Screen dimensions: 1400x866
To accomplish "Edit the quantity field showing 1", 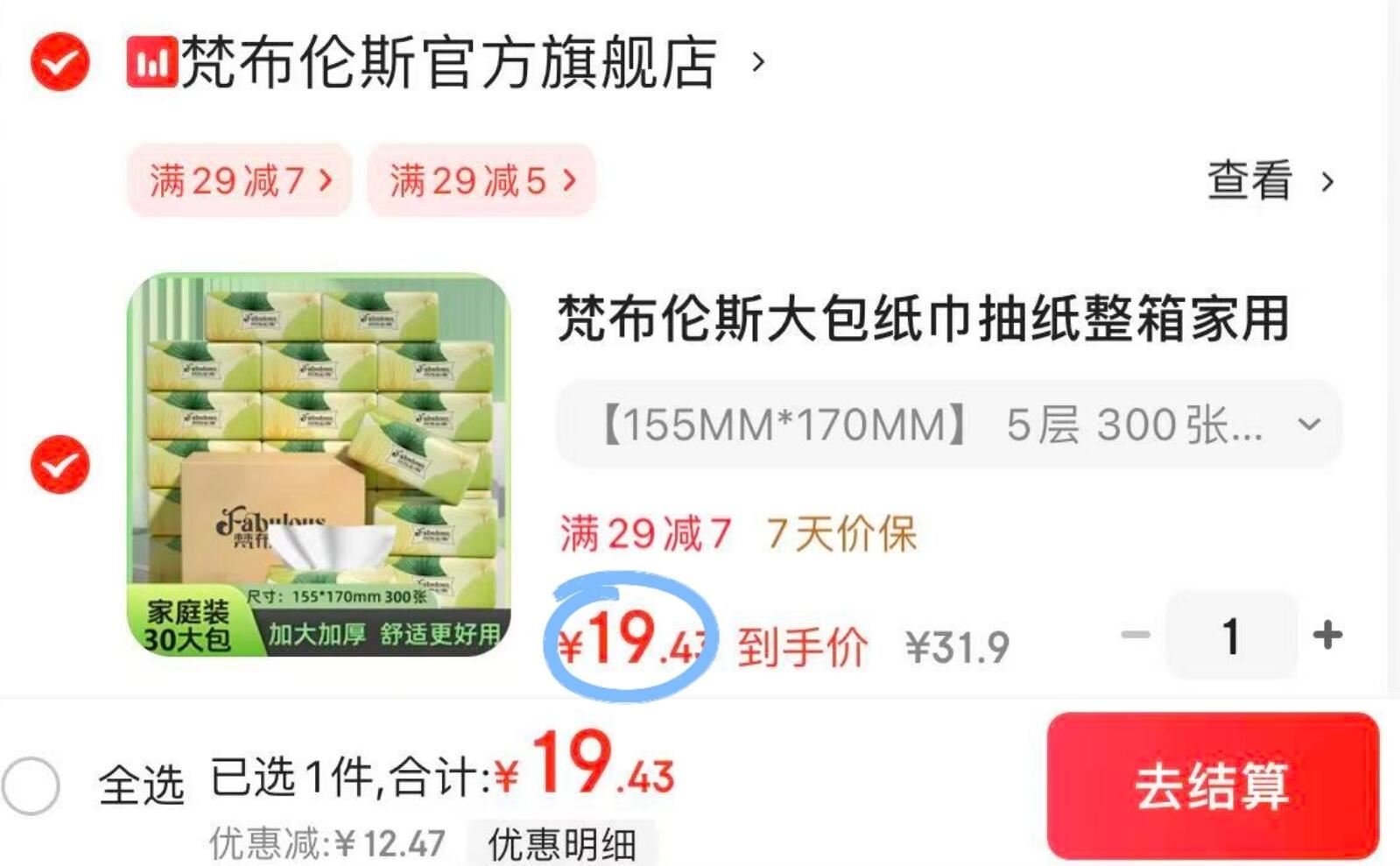I will coord(1231,635).
